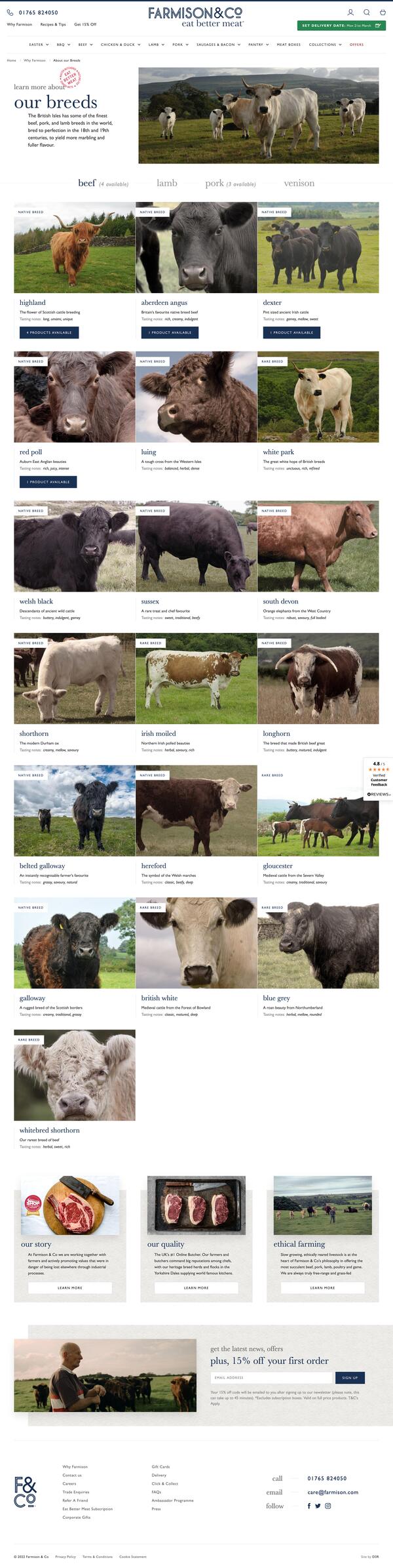Open the search magnifier icon
Viewport: 393px width, 1568px height.
pyautogui.click(x=367, y=12)
